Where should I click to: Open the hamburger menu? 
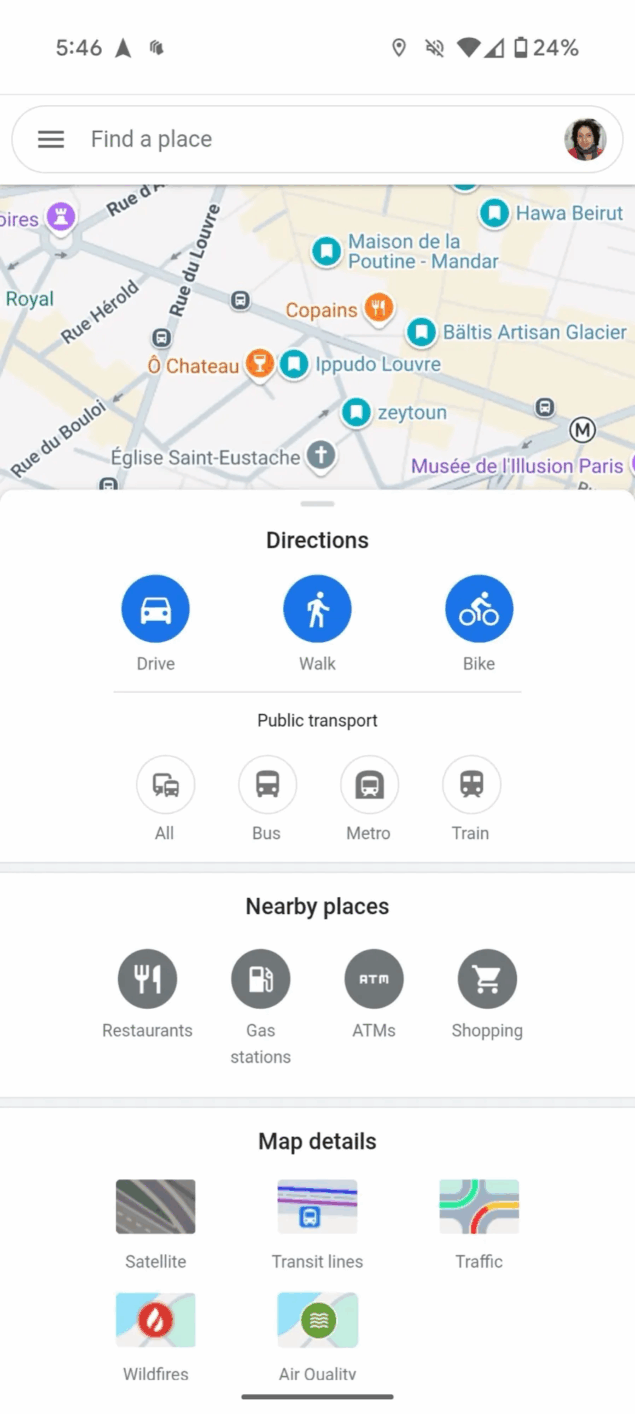(x=51, y=140)
